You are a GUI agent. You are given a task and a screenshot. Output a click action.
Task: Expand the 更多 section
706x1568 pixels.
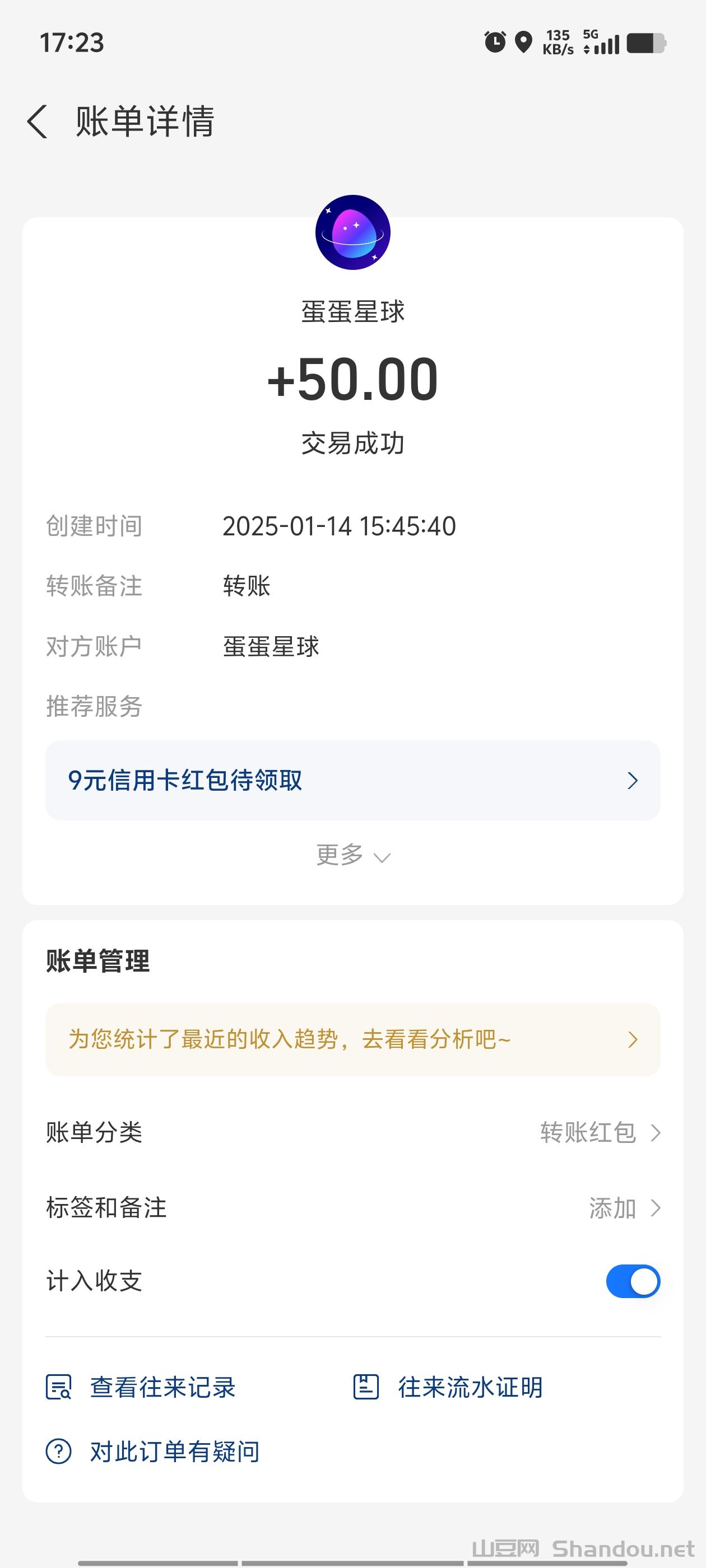[352, 854]
